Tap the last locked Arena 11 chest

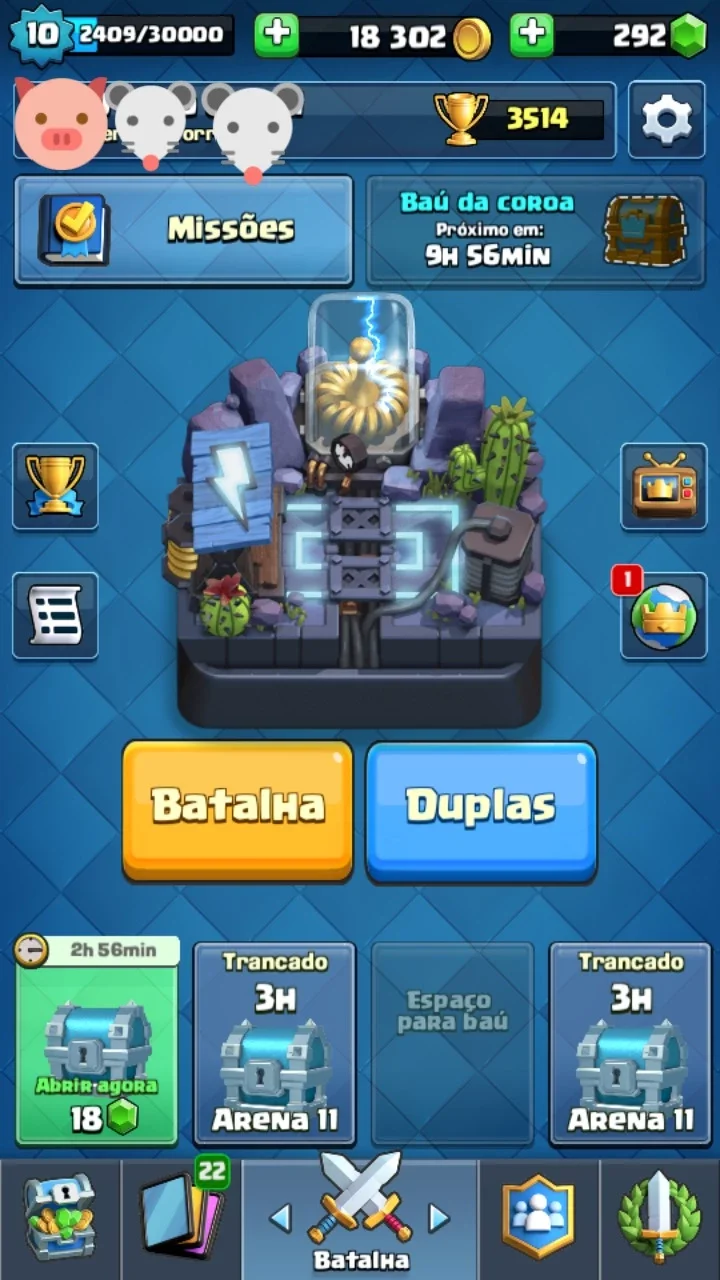pyautogui.click(x=631, y=1043)
